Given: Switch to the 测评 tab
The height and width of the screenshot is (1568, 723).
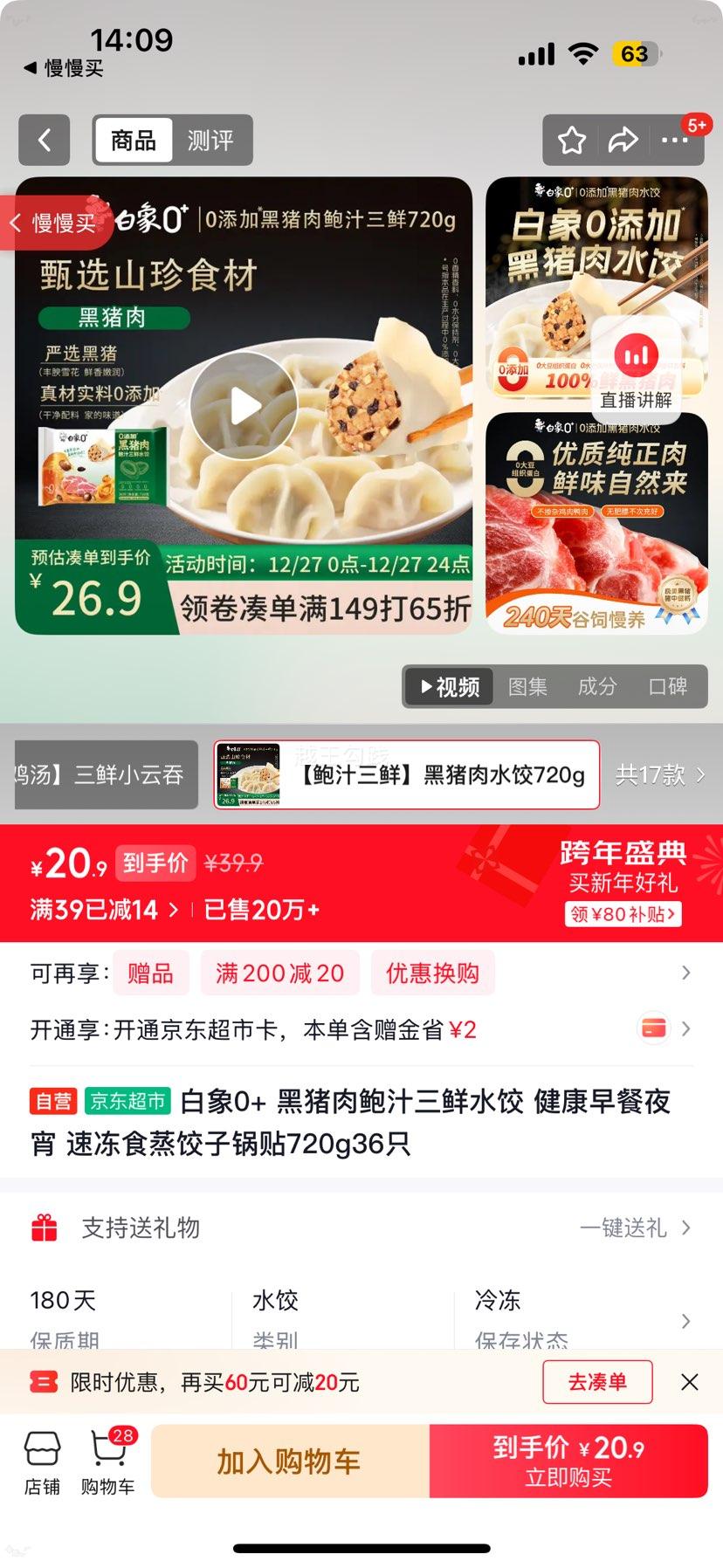Looking at the screenshot, I should point(212,140).
